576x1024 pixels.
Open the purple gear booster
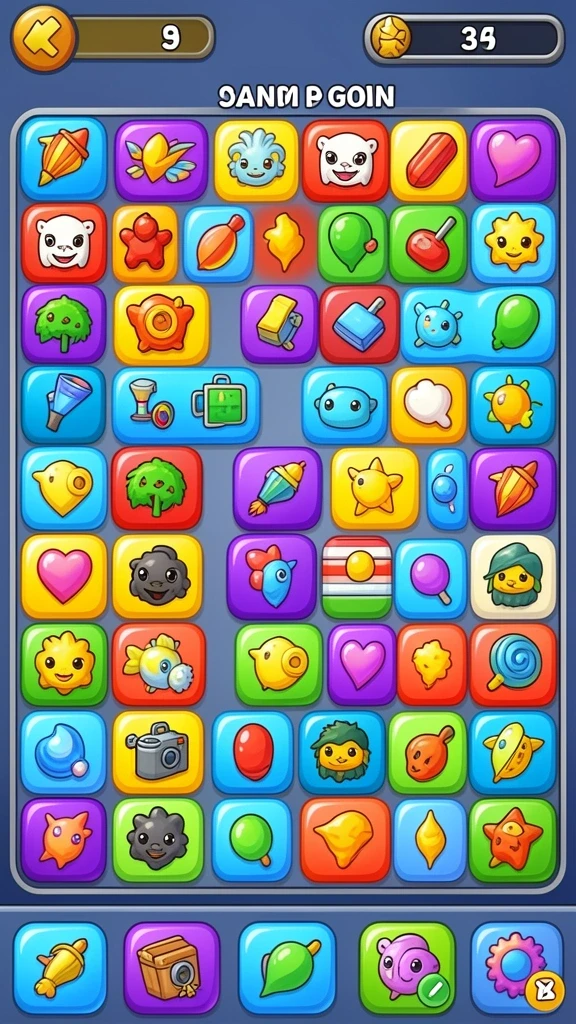tap(517, 968)
